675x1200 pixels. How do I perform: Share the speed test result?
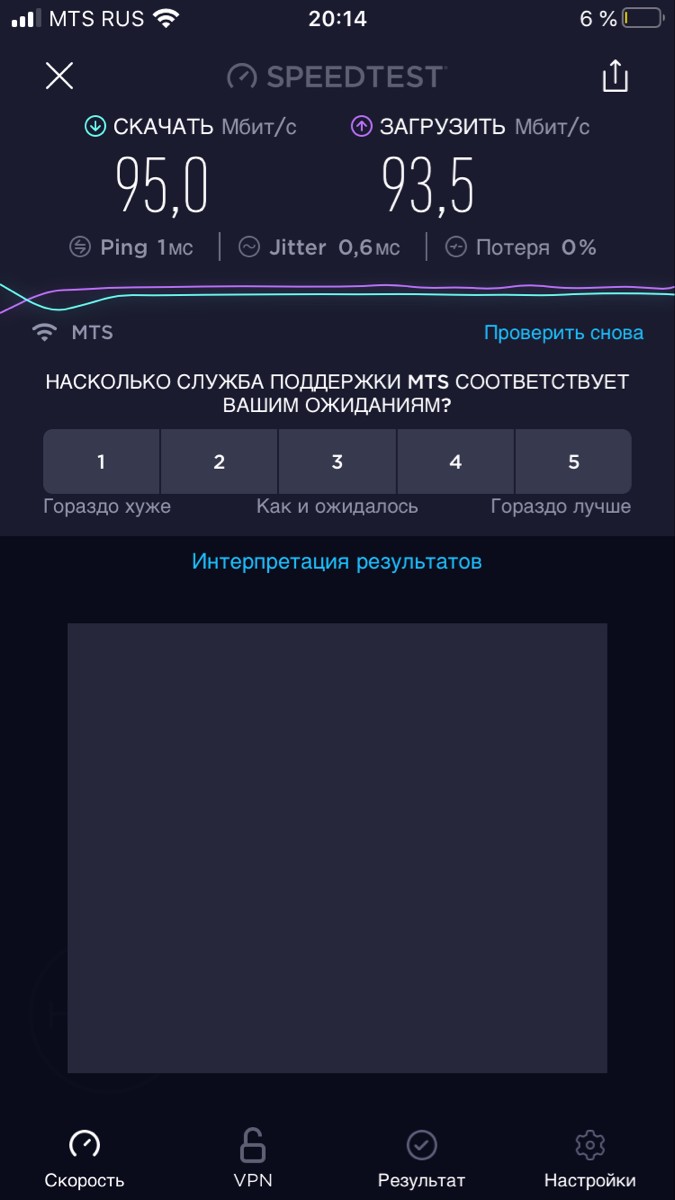click(x=615, y=76)
